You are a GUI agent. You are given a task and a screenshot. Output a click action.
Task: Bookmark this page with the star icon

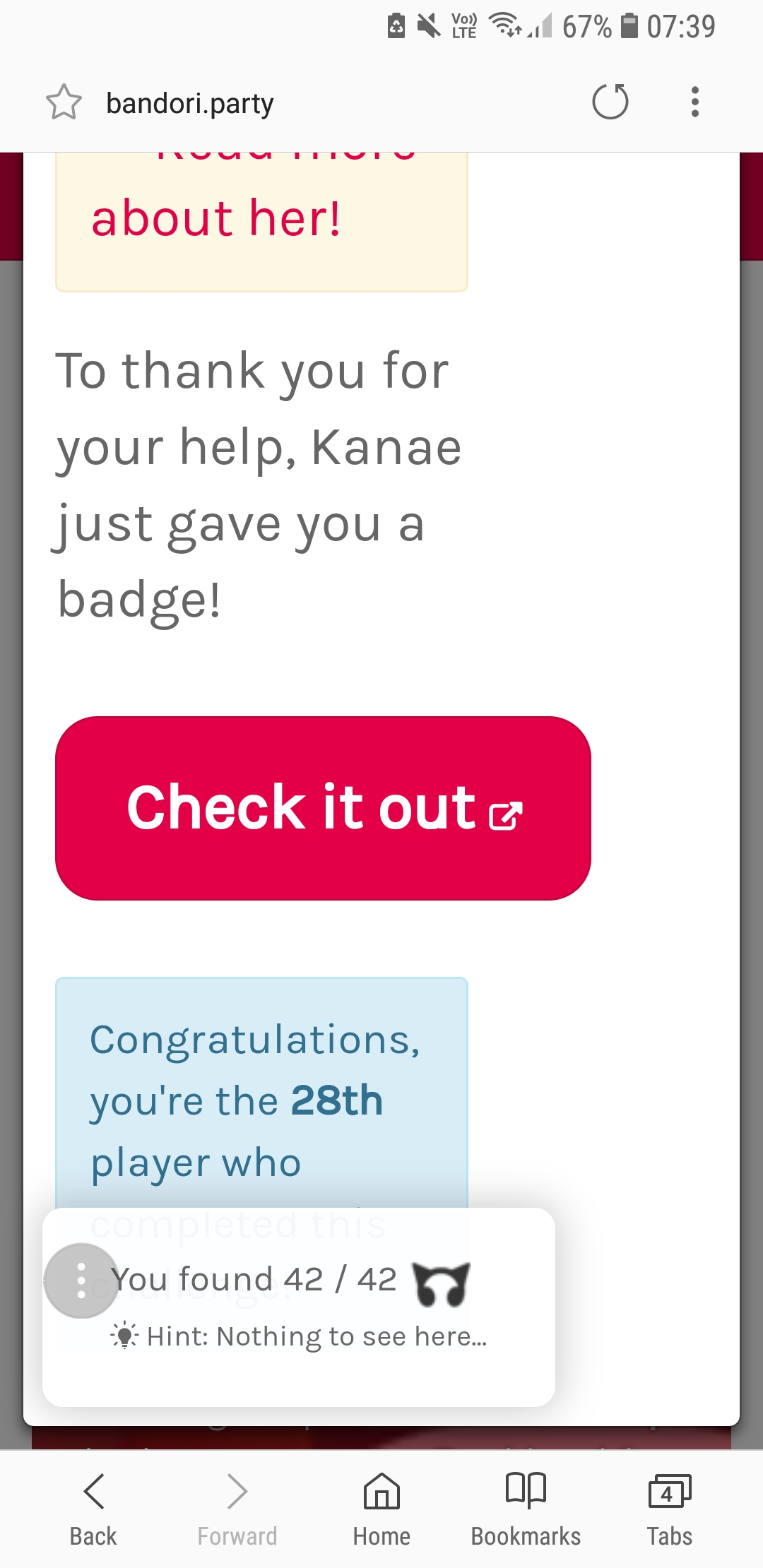[64, 102]
